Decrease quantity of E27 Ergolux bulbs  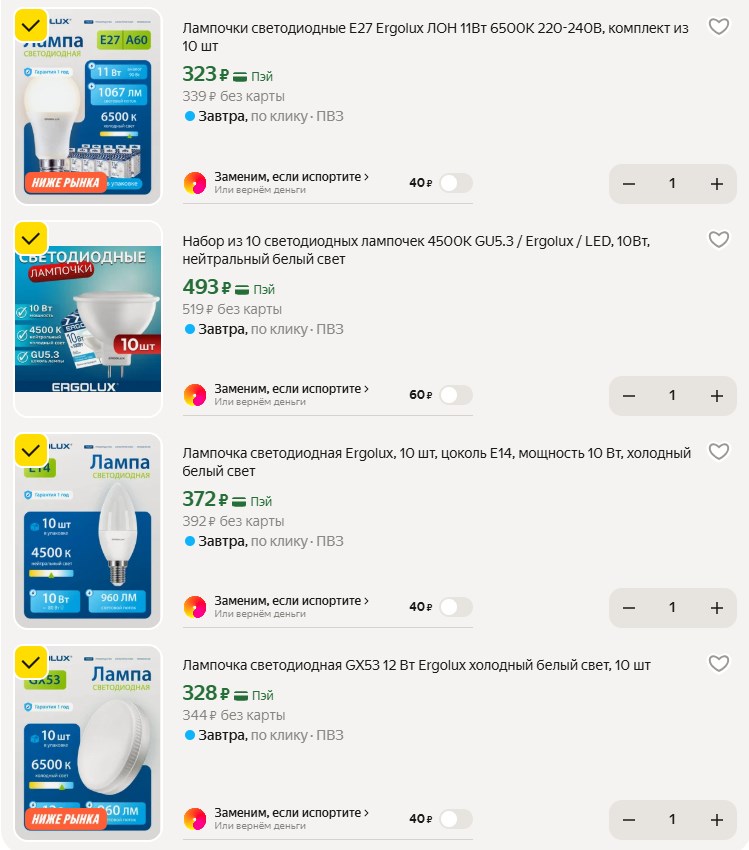point(629,184)
